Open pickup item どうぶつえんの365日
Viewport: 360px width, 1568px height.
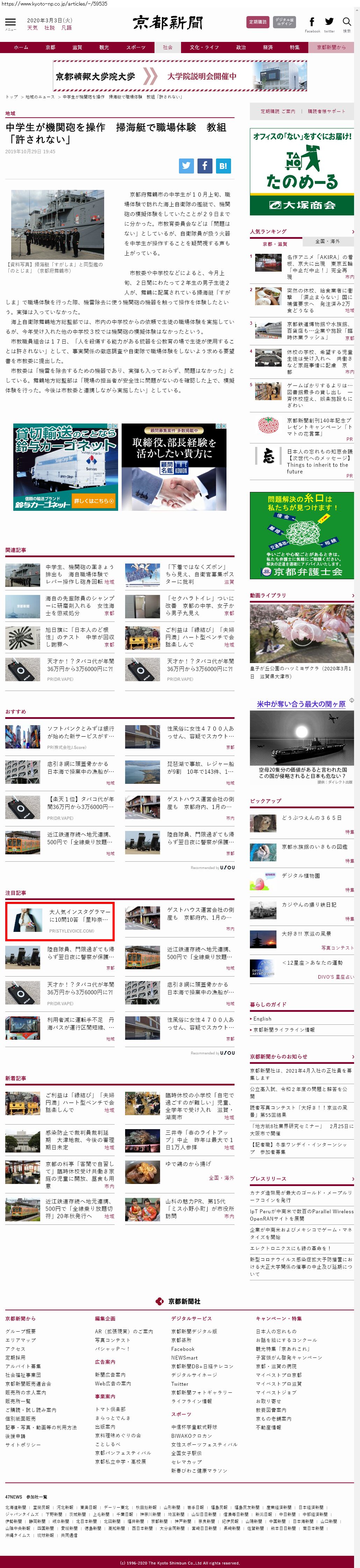click(x=311, y=818)
